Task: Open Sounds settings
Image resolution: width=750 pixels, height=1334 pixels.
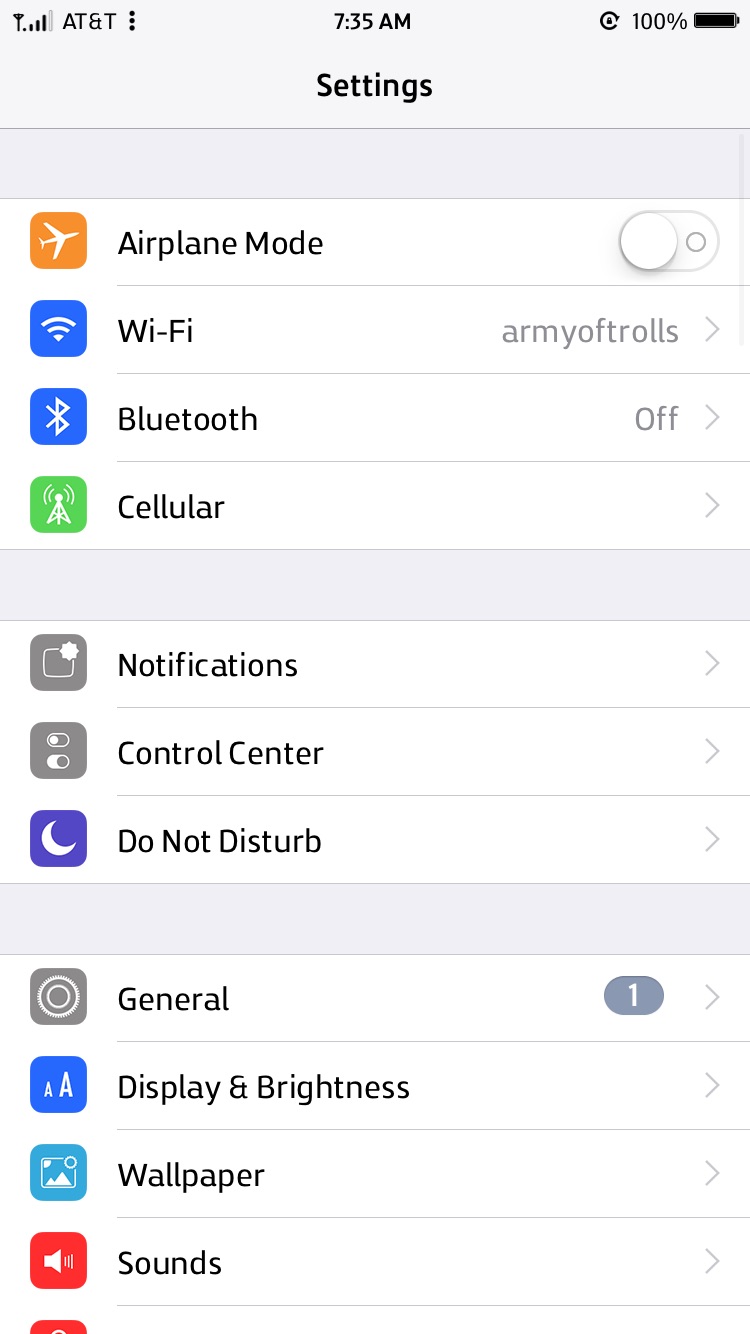Action: point(375,1262)
